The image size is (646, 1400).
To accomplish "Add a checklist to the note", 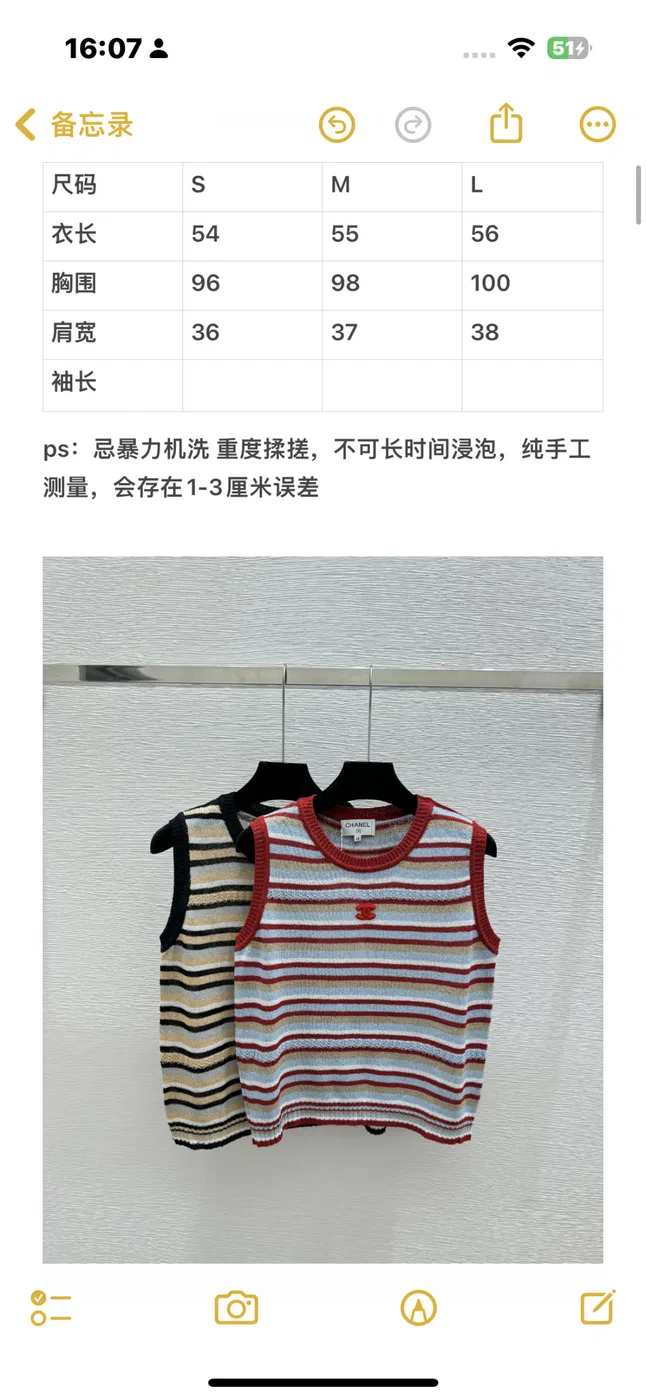I will 50,1308.
